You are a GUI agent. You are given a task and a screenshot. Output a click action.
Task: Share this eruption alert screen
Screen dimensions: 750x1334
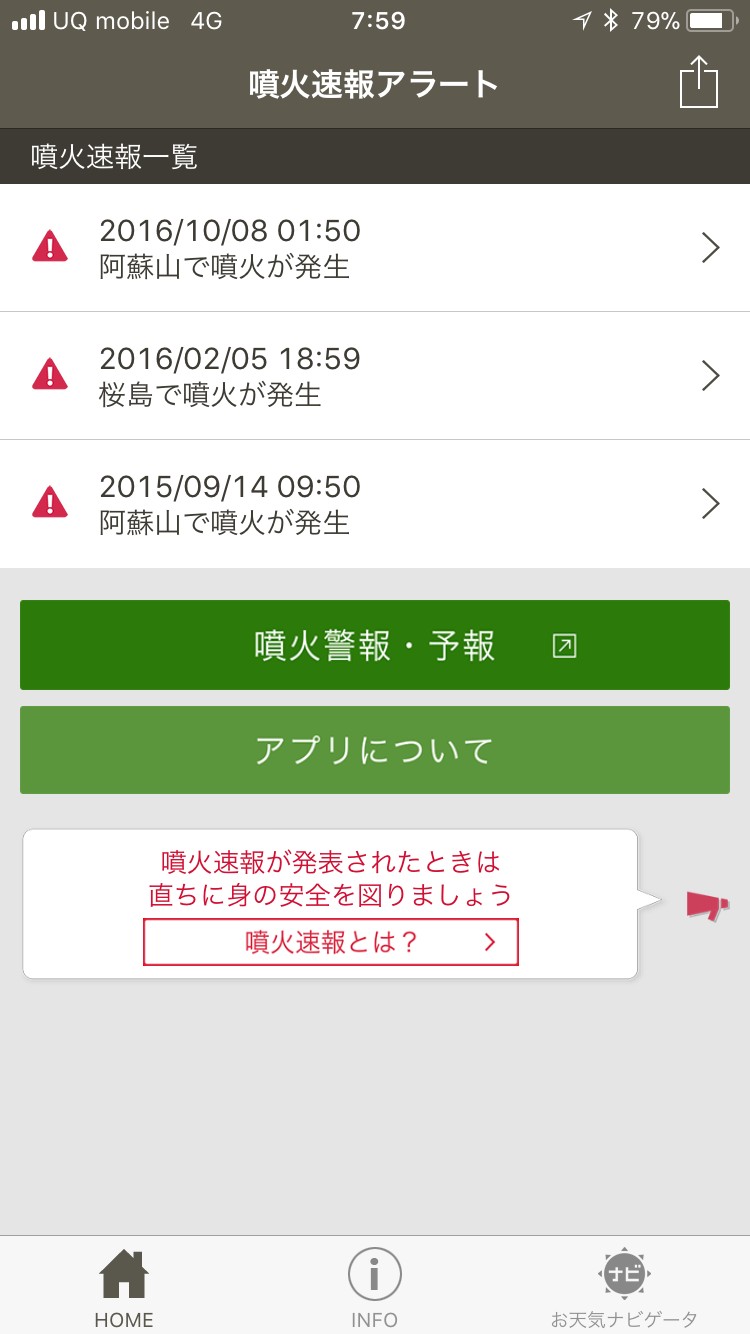coord(699,82)
